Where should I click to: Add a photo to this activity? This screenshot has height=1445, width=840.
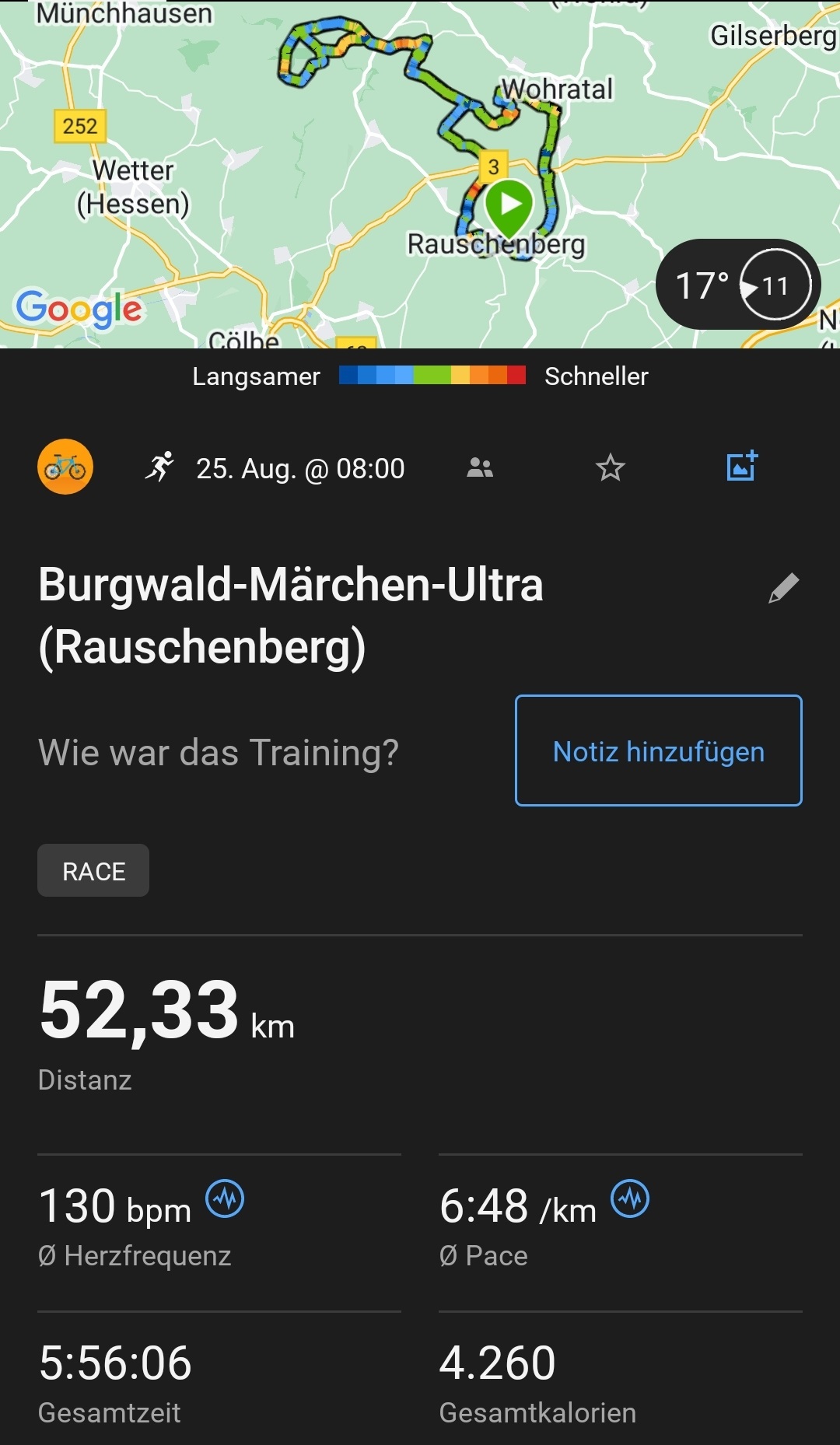coord(741,467)
